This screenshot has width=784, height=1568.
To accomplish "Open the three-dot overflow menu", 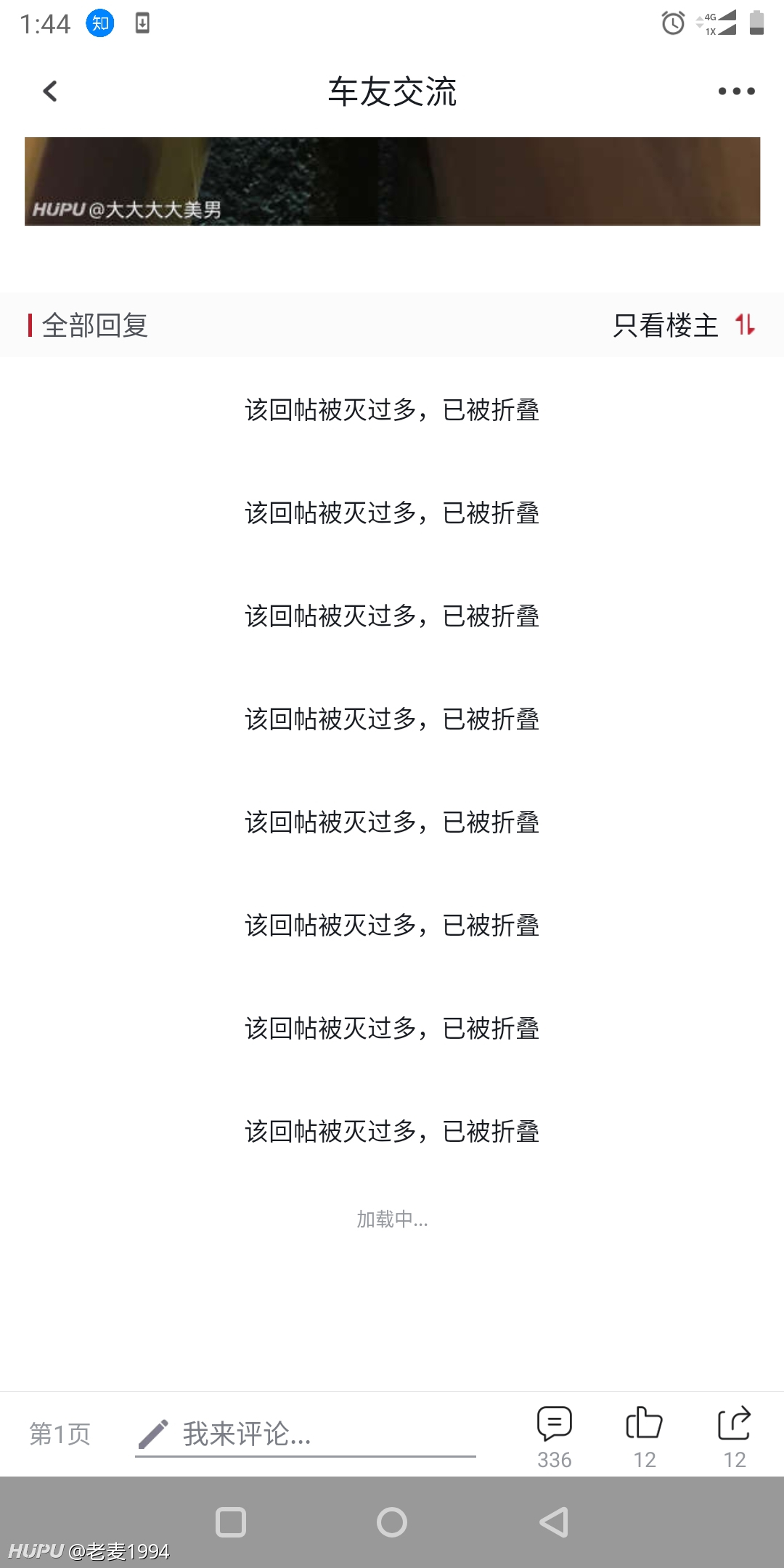I will click(x=736, y=91).
